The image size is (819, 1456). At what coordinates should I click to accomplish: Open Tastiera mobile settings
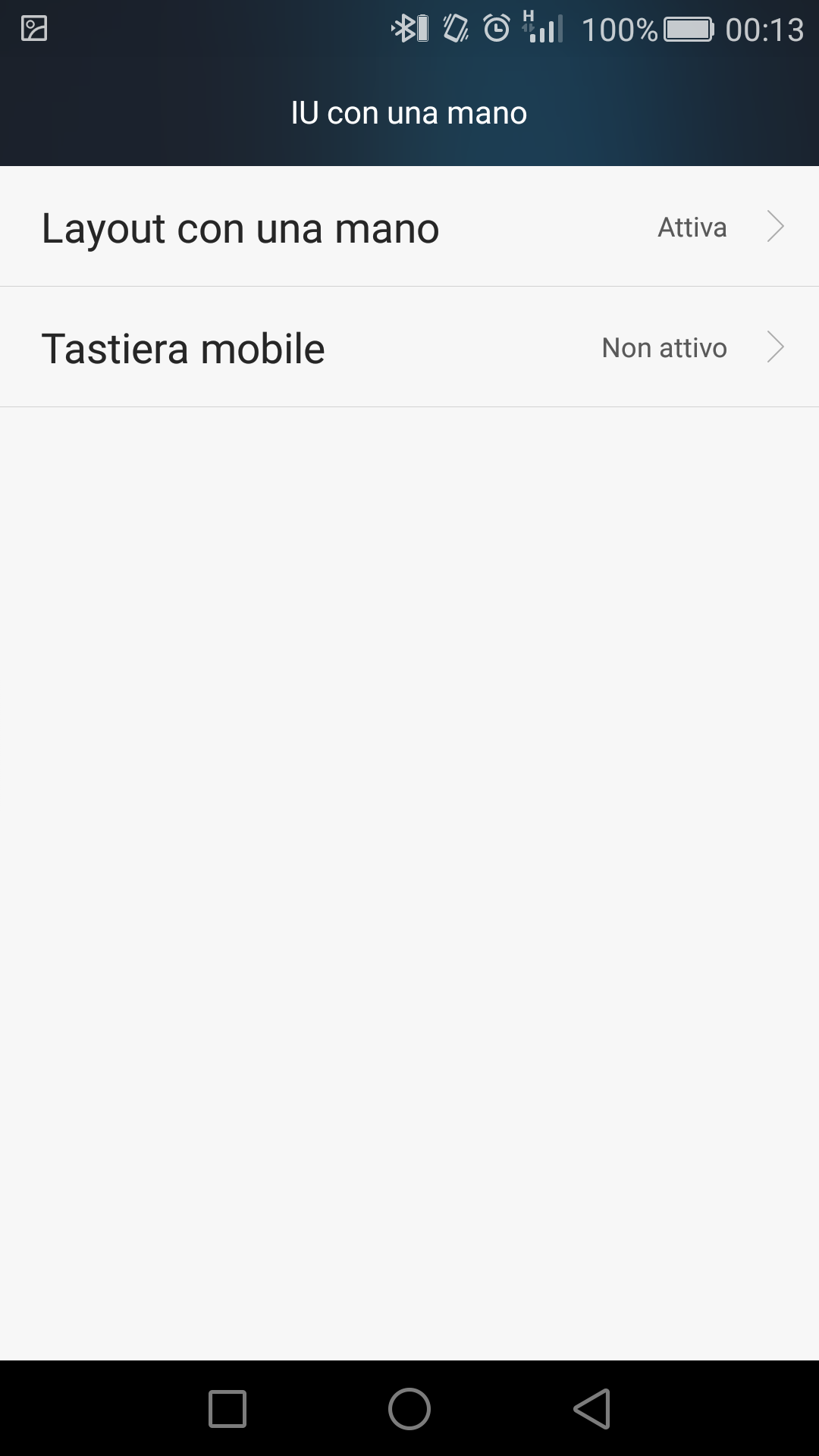coord(409,347)
